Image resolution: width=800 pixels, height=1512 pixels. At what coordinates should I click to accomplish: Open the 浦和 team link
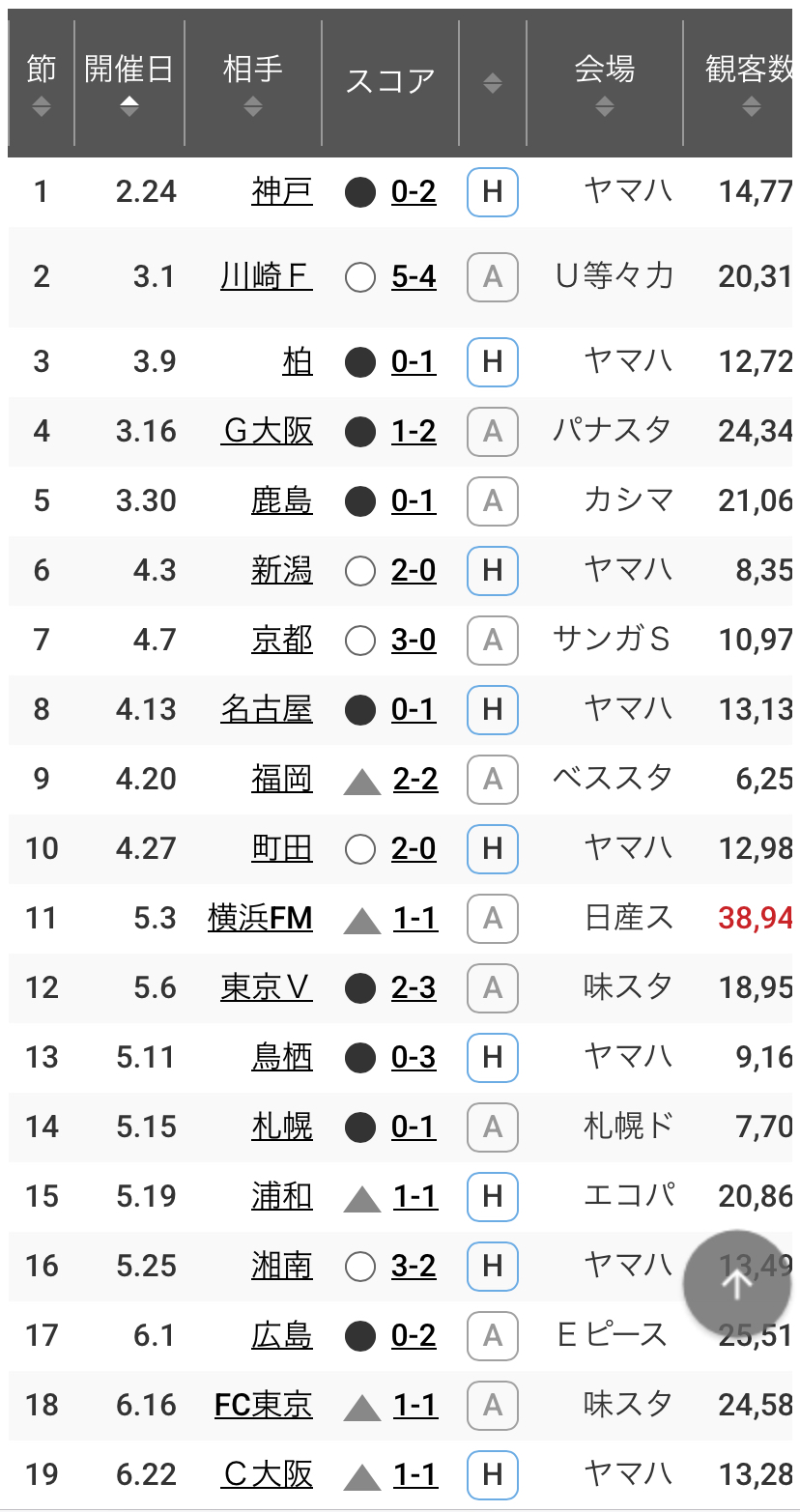pyautogui.click(x=282, y=1196)
